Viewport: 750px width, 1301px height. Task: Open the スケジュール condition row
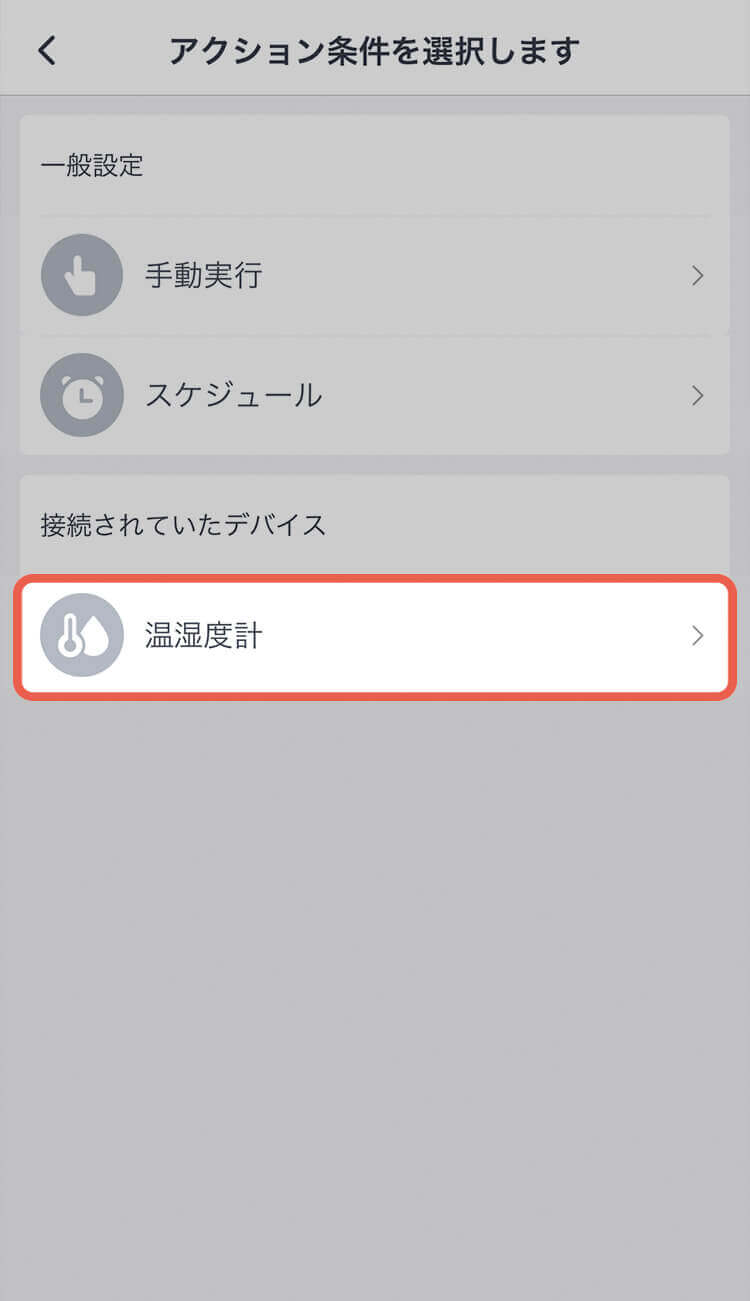(375, 395)
